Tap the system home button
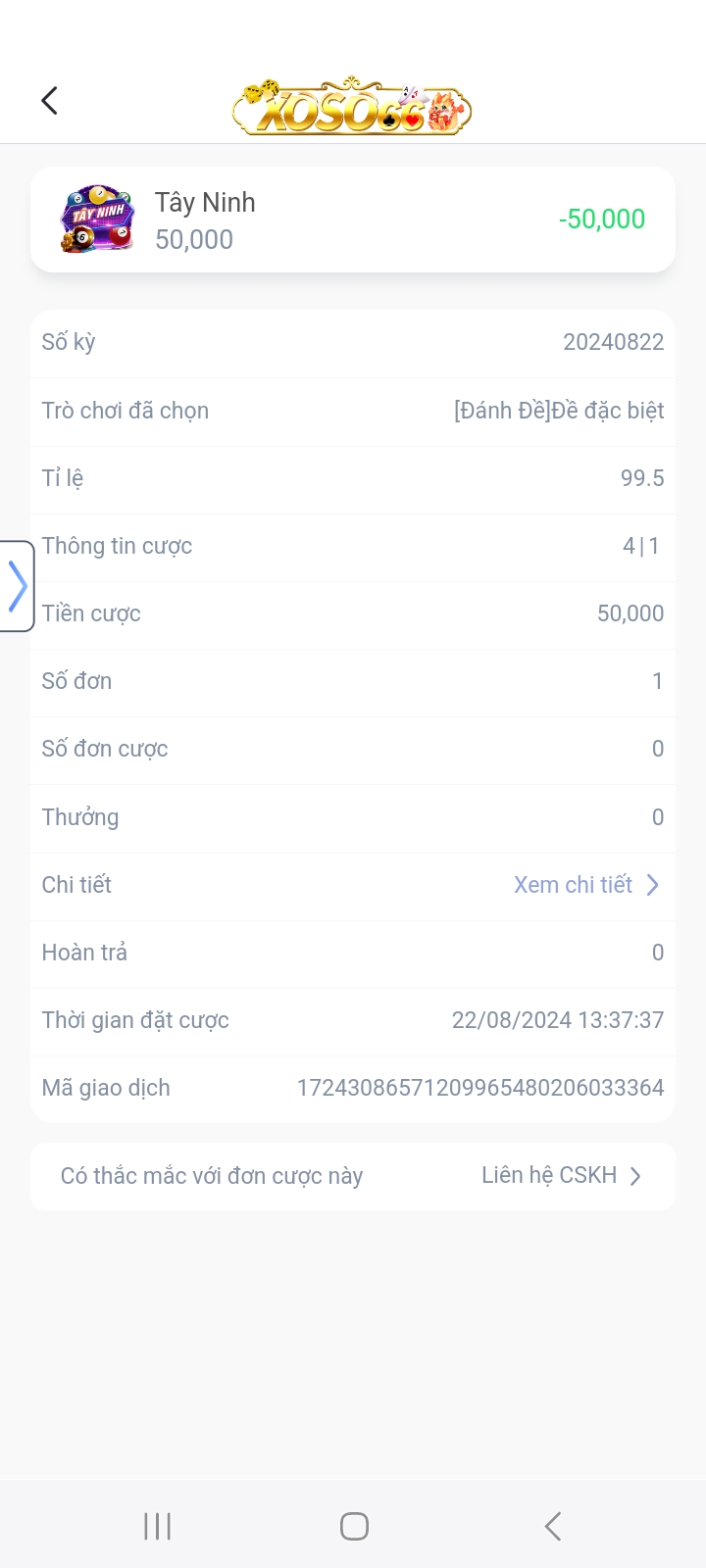Image resolution: width=706 pixels, height=1568 pixels. 354,1526
